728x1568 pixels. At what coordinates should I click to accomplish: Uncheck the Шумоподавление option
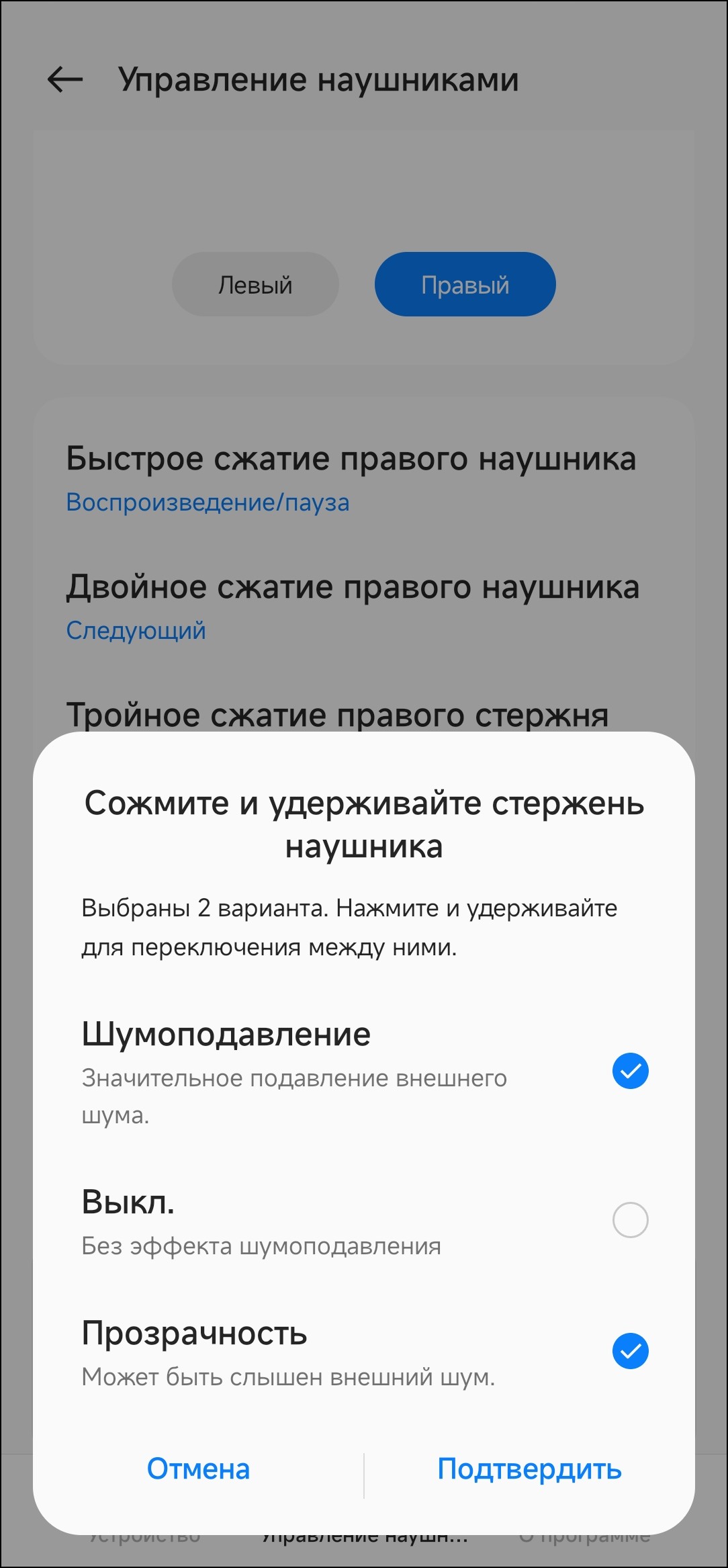pyautogui.click(x=630, y=1071)
